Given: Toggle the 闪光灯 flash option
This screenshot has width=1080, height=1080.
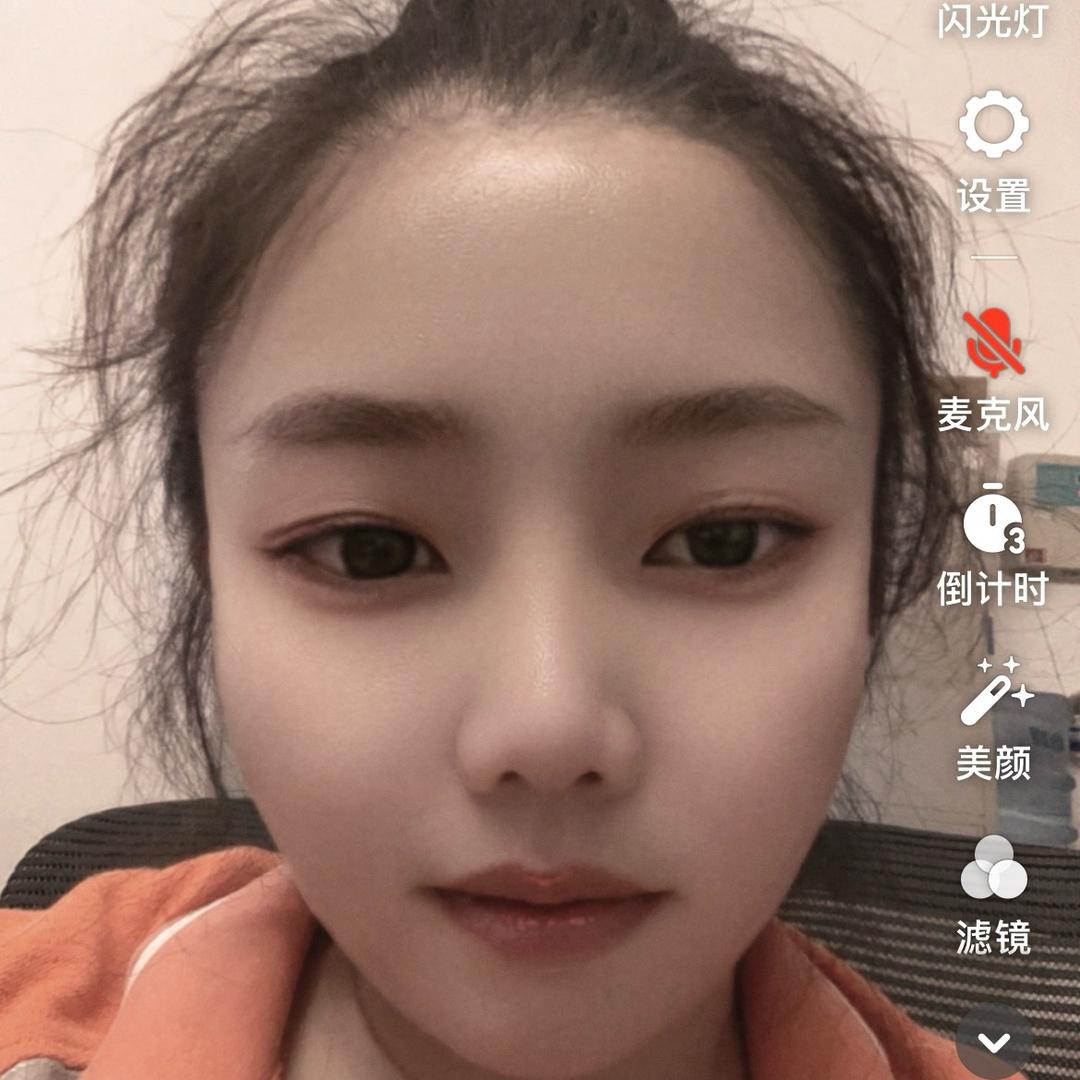Looking at the screenshot, I should point(993,20).
